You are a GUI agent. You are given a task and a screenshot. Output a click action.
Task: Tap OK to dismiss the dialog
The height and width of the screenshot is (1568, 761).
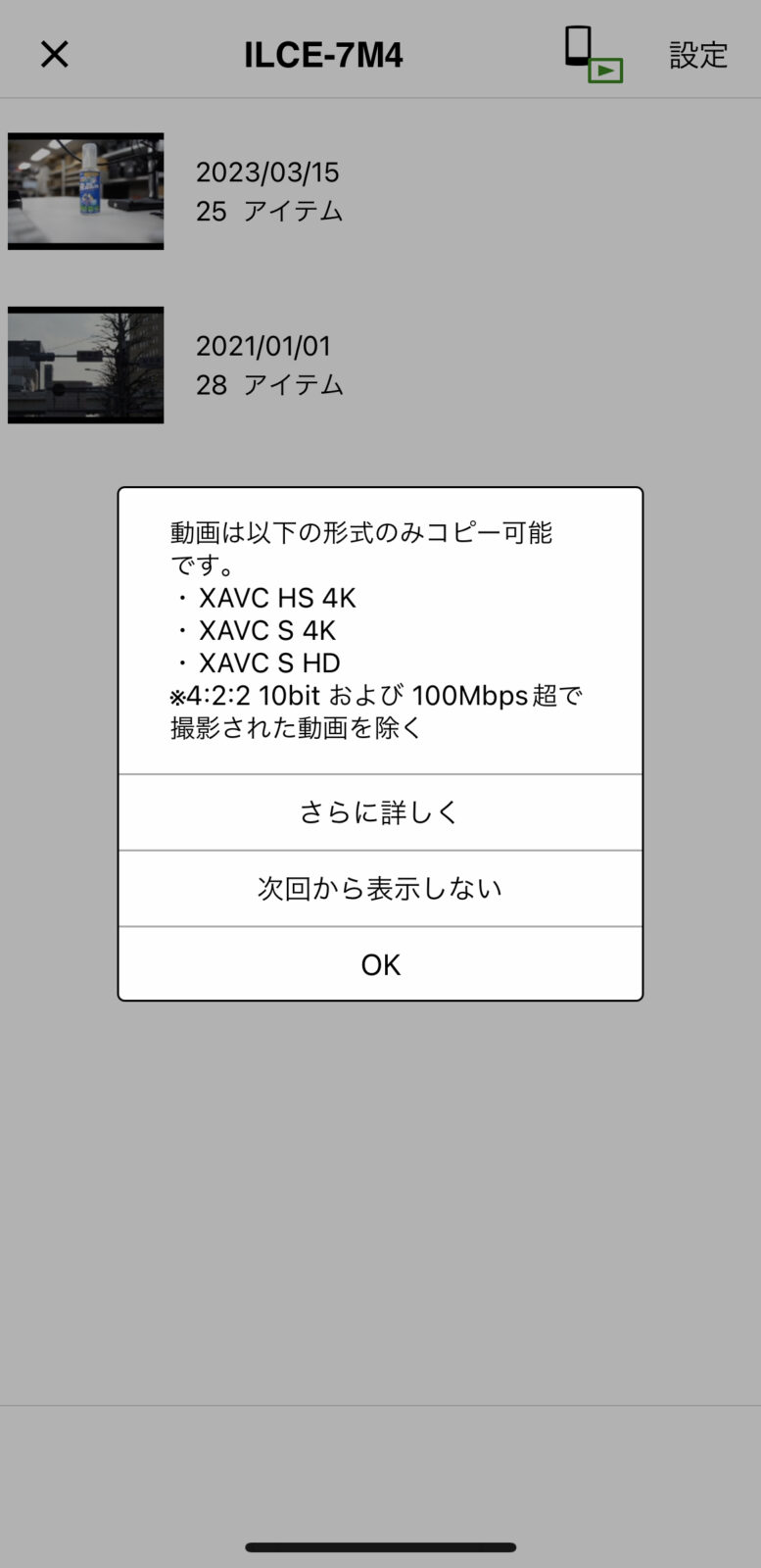[x=380, y=964]
